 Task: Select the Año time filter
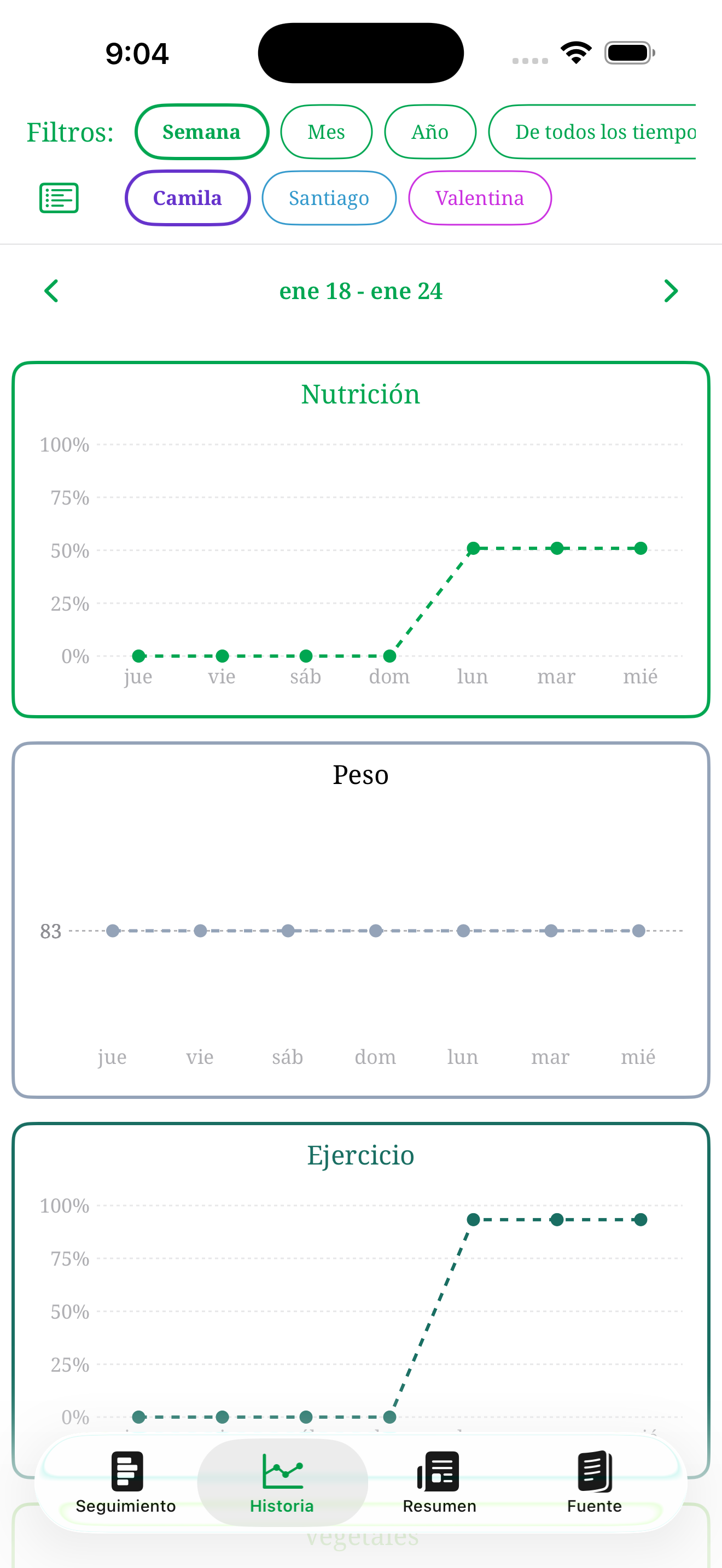click(430, 131)
